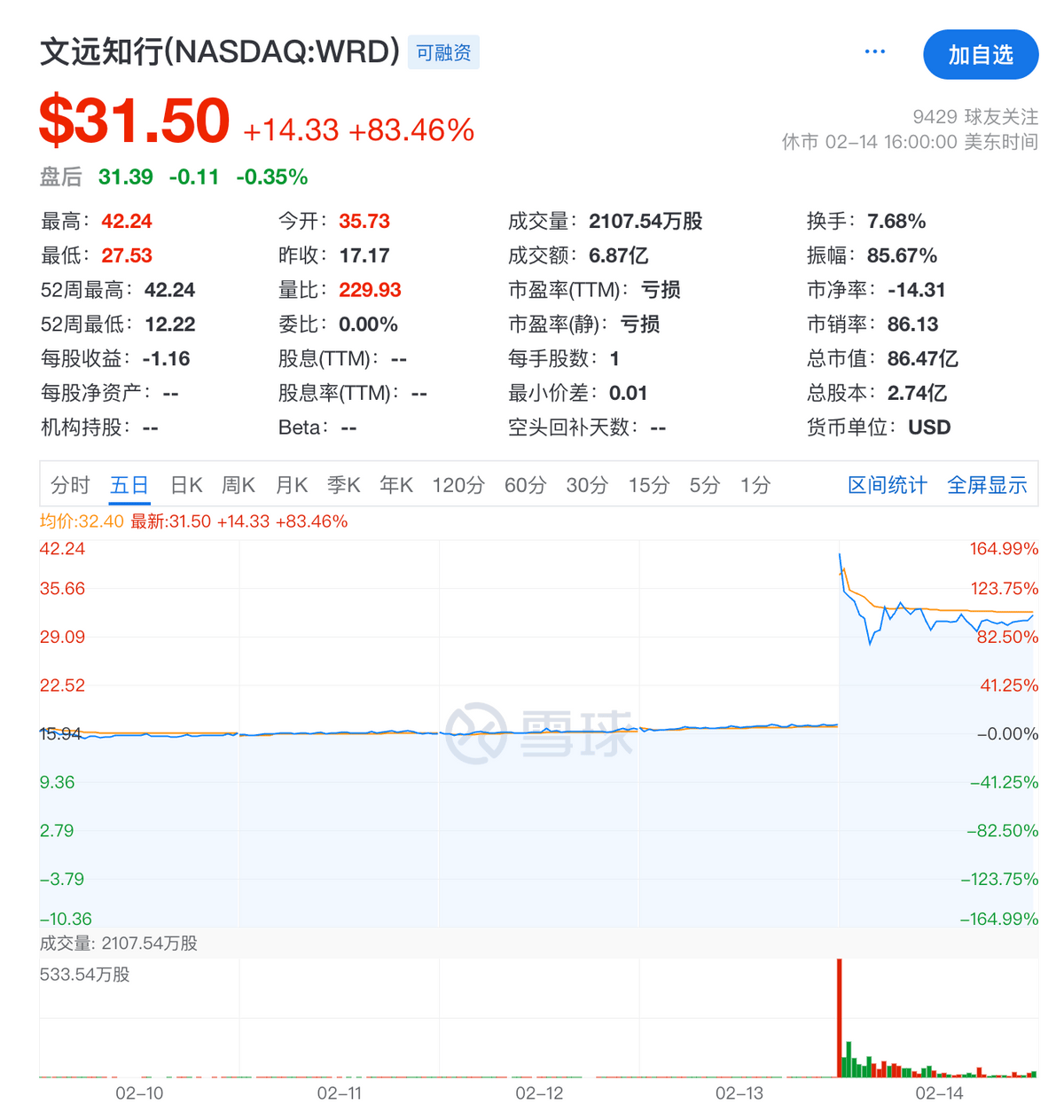
Task: Open the three-dot more options menu
Action: (874, 52)
